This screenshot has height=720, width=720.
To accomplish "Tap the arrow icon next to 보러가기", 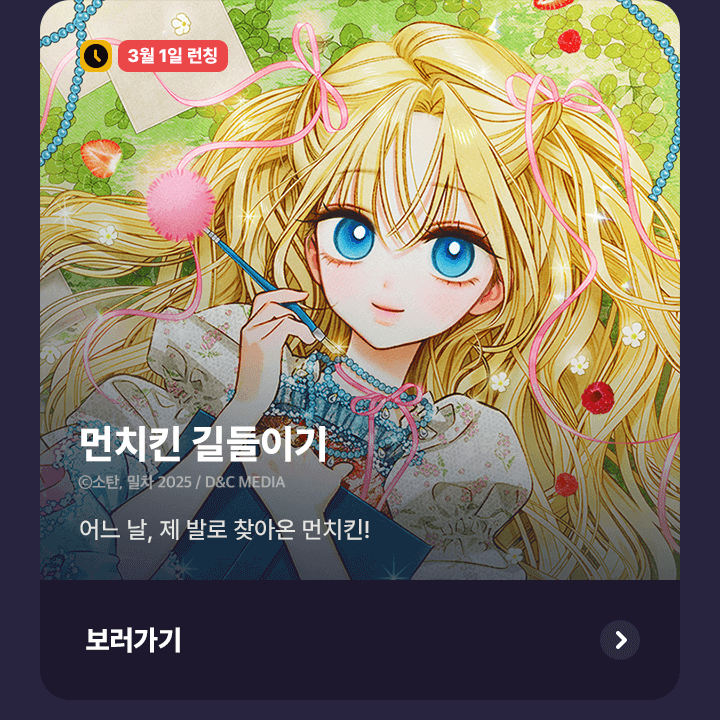I will (620, 640).
